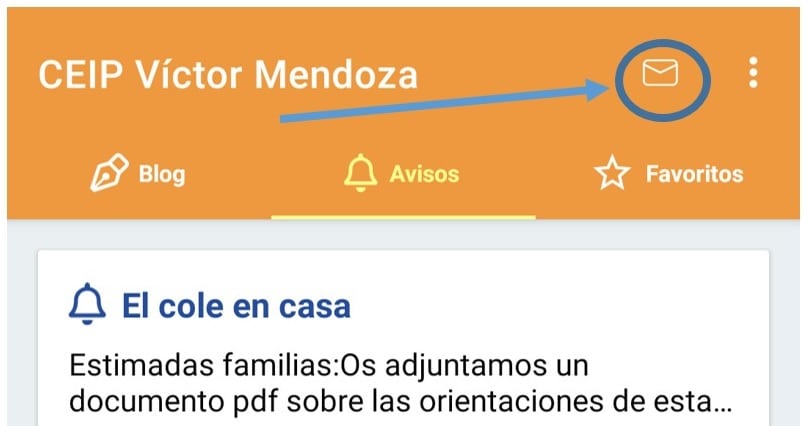Open the messages envelope icon
The height and width of the screenshot is (426, 809).
(x=660, y=74)
